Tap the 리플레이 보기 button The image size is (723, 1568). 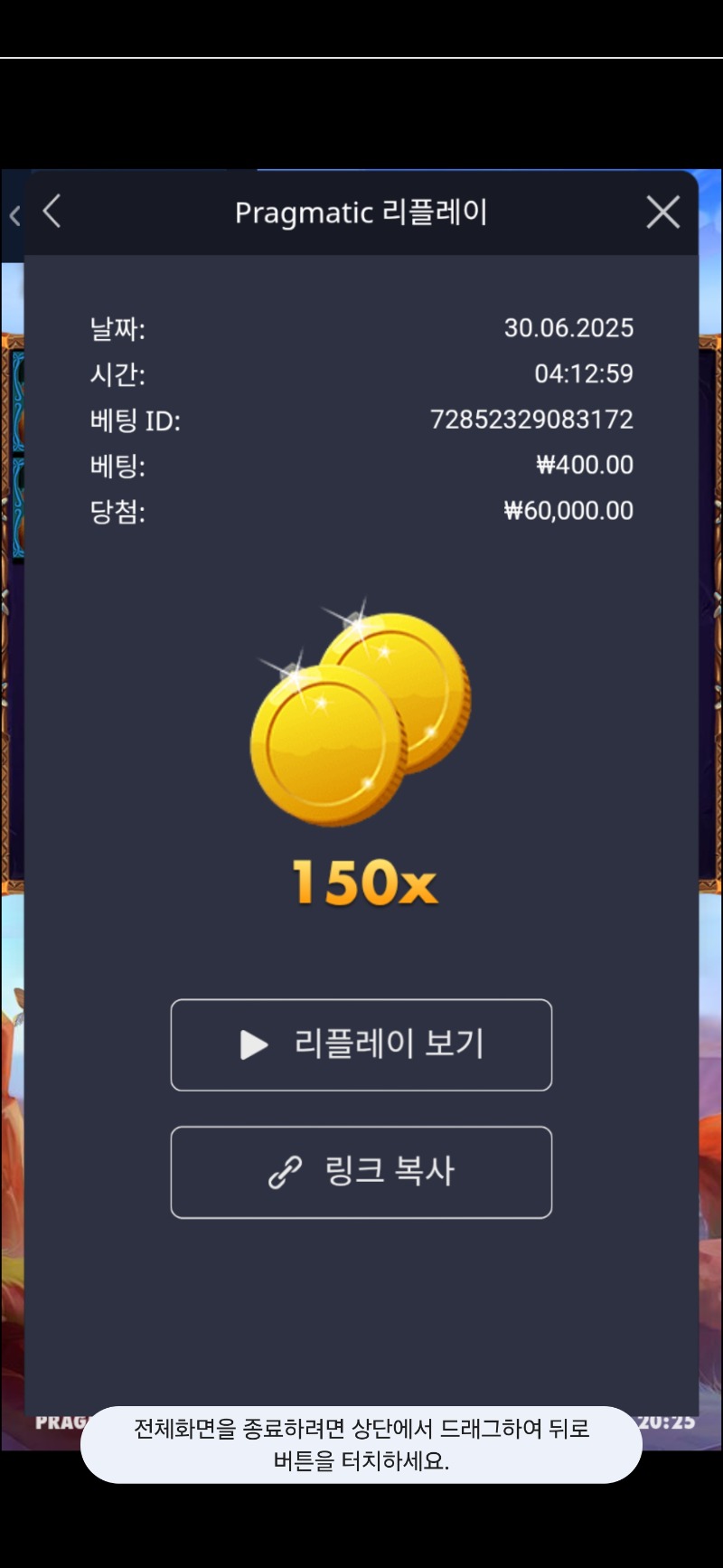click(x=361, y=1044)
